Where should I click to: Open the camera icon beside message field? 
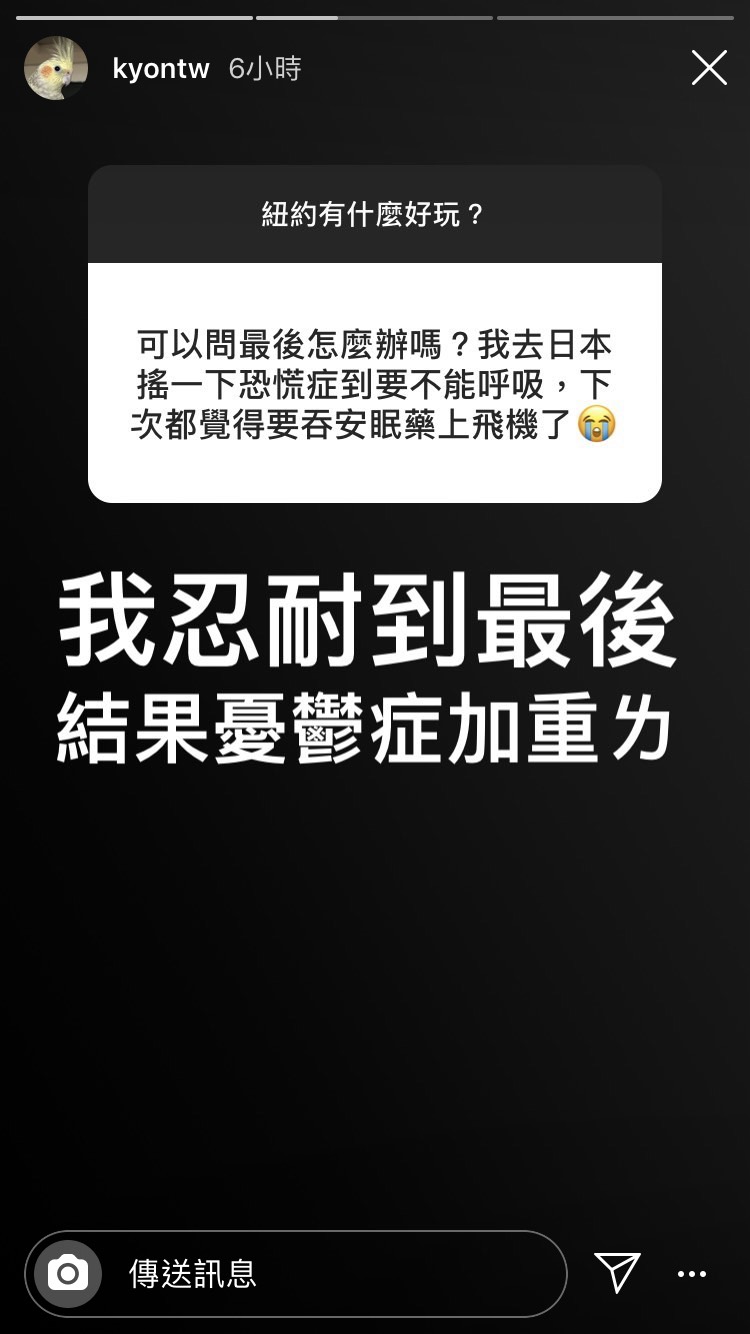point(68,1273)
